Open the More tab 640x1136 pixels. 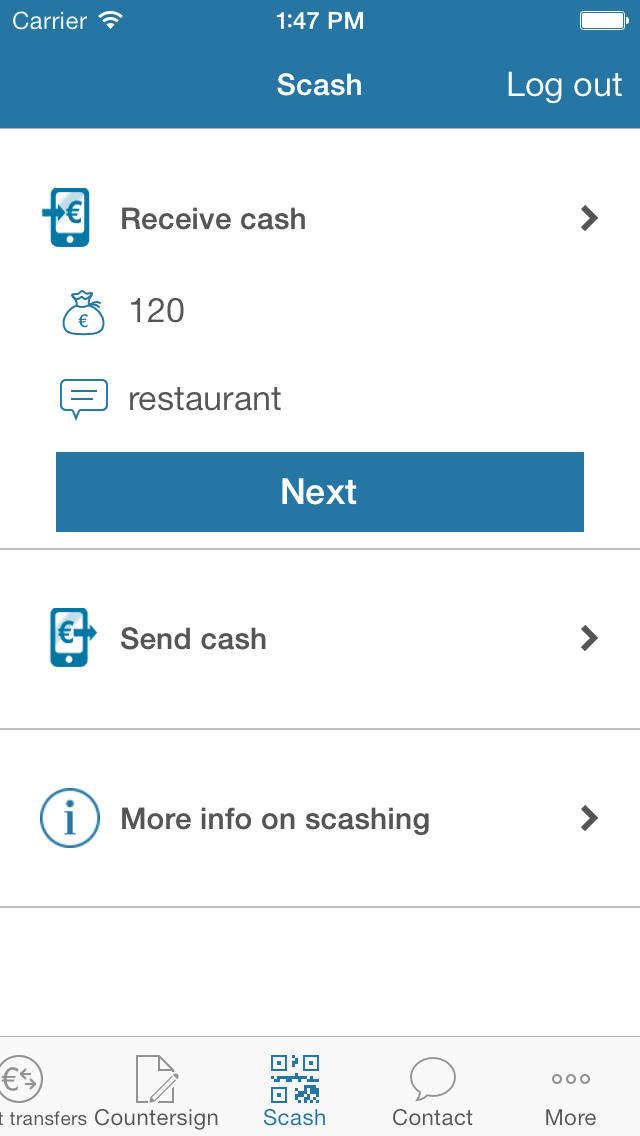coord(571,1090)
